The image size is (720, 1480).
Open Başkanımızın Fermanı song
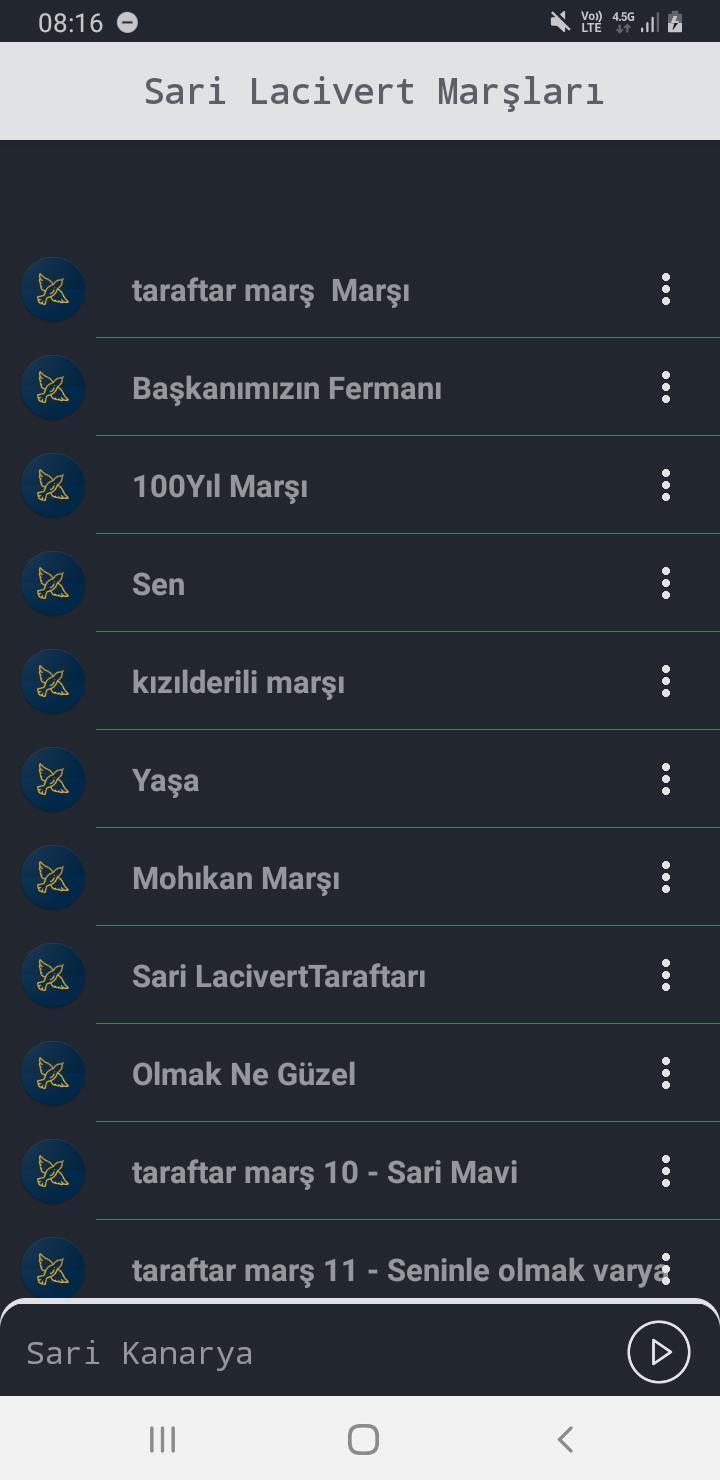pyautogui.click(x=287, y=389)
